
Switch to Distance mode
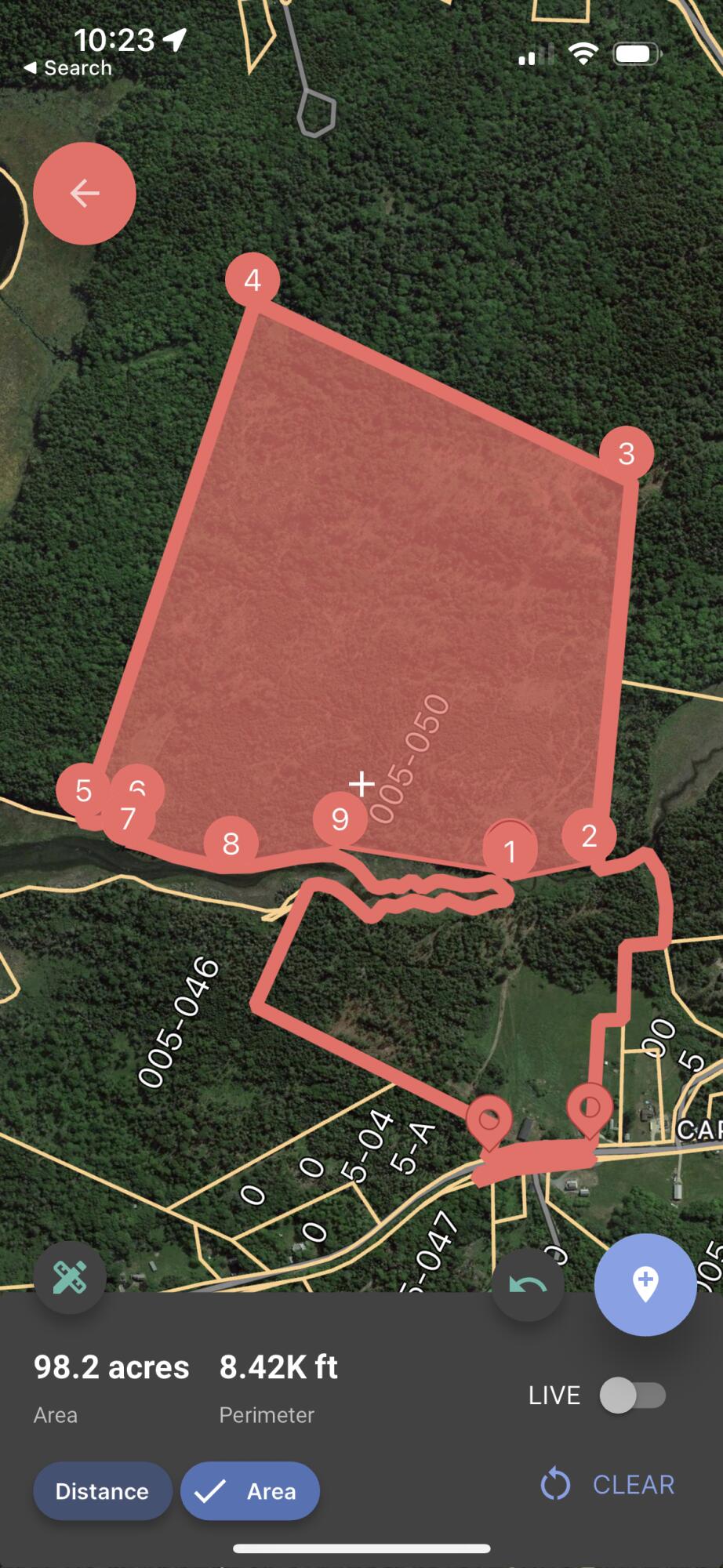point(103,1490)
